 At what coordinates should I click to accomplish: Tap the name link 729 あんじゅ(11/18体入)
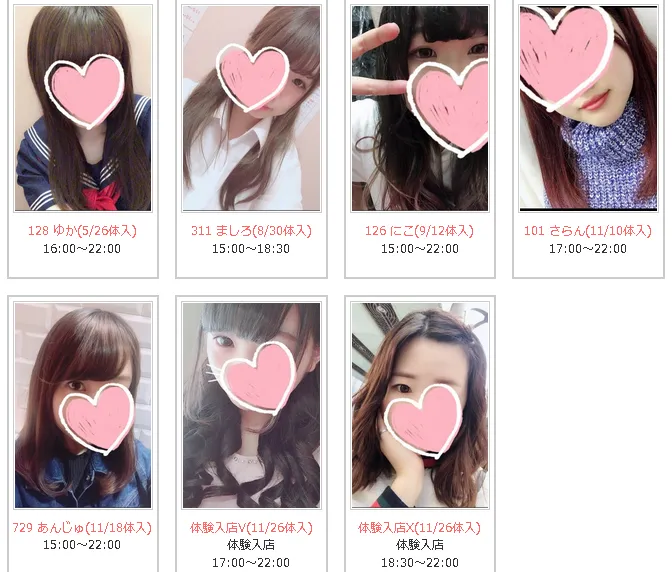(83, 527)
